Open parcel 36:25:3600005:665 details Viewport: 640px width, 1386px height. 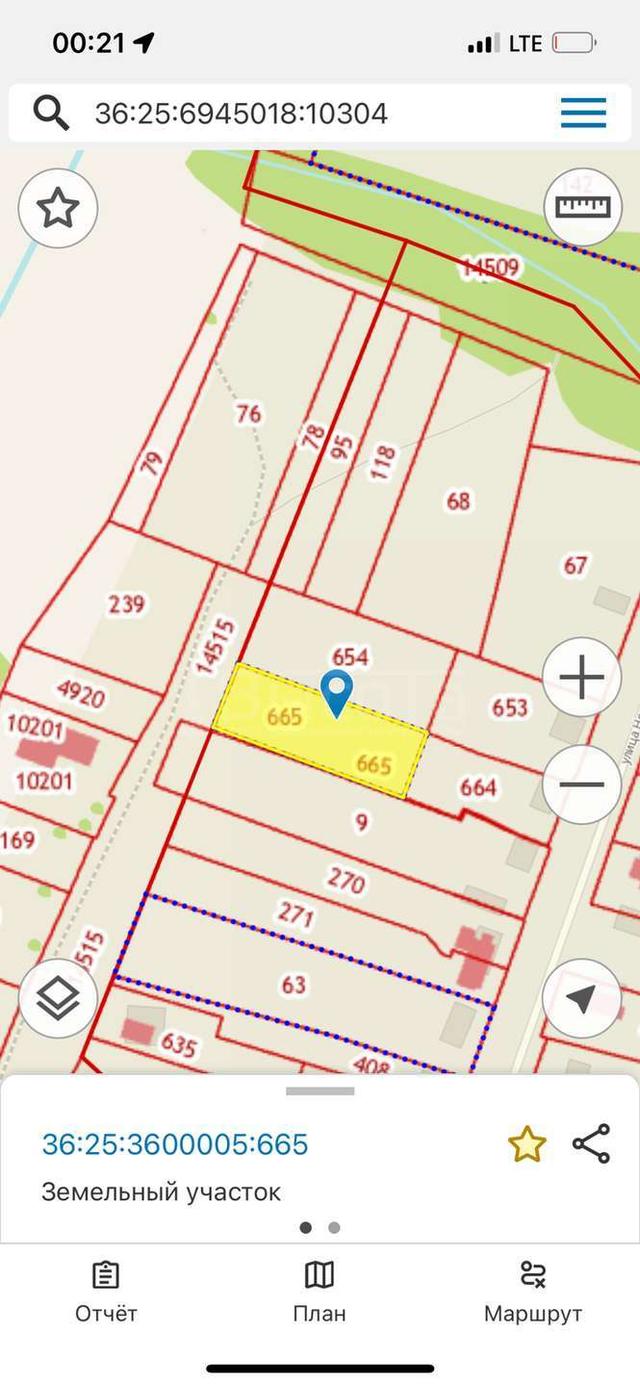coord(175,1144)
